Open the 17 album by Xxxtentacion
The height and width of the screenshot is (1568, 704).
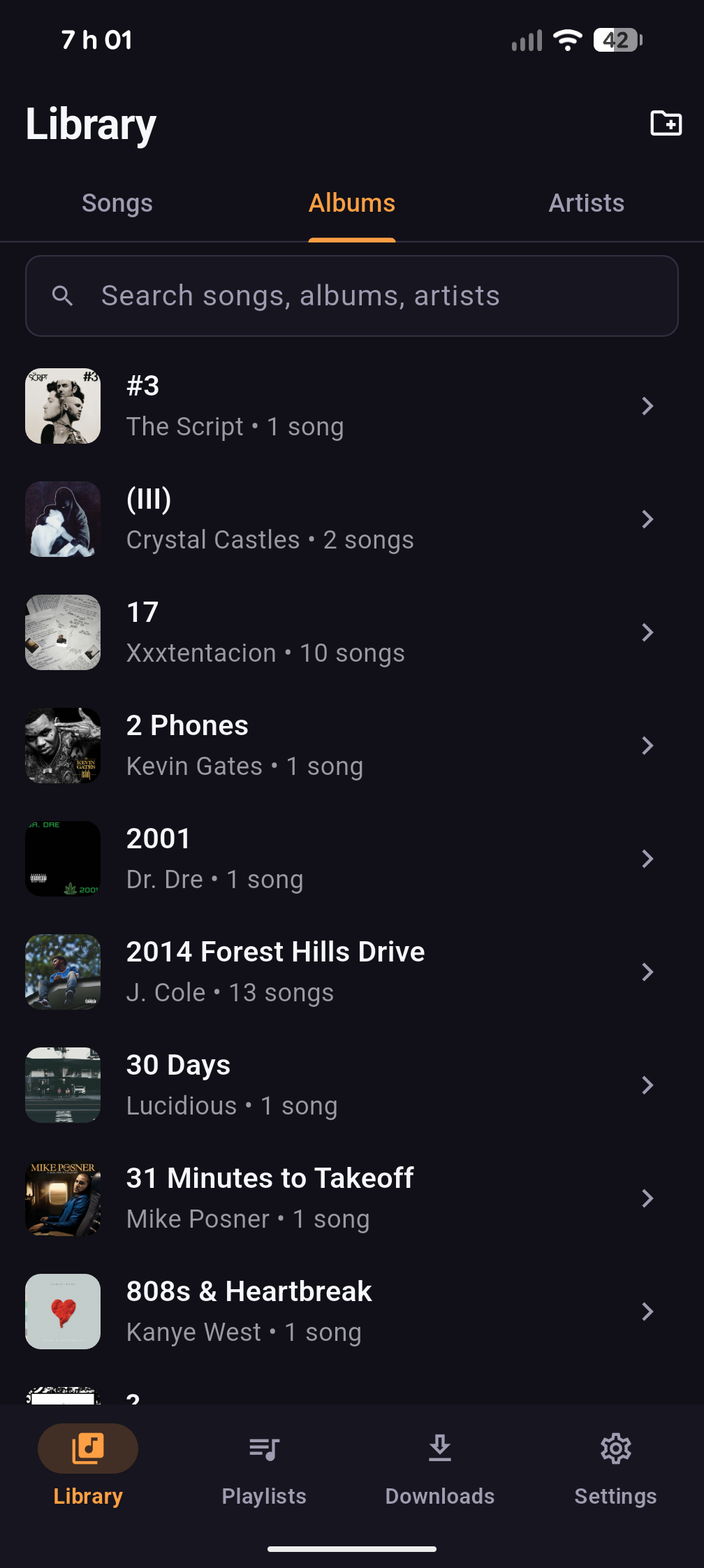click(x=352, y=632)
